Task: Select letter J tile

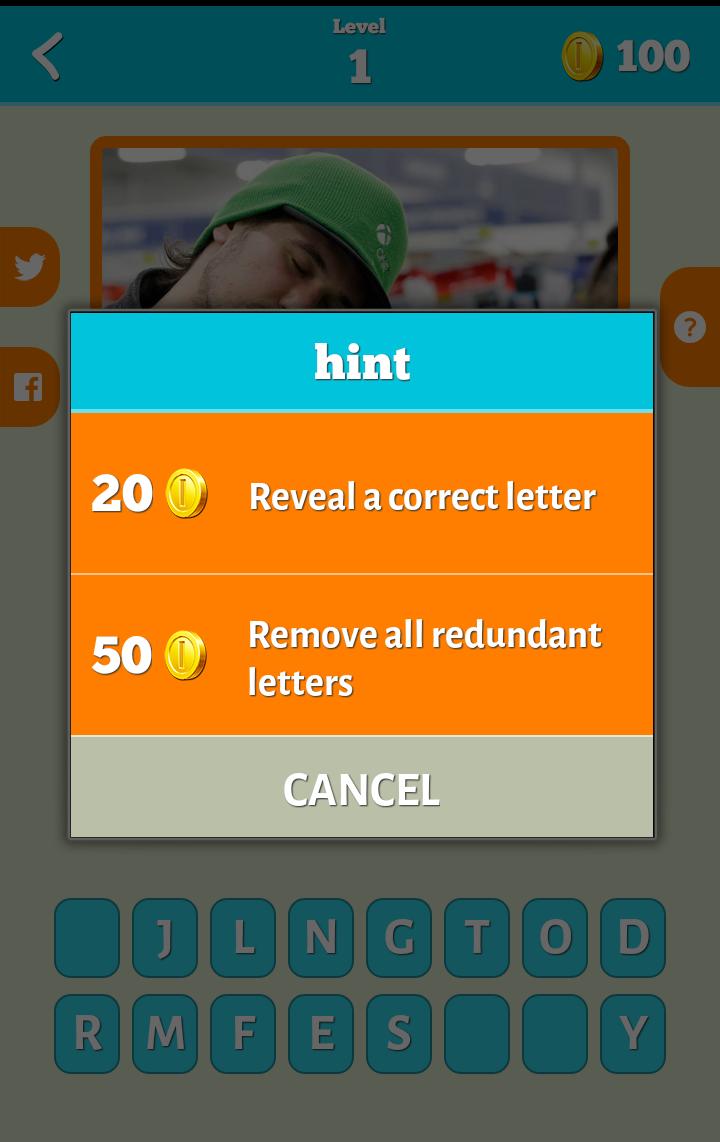Action: coord(165,938)
